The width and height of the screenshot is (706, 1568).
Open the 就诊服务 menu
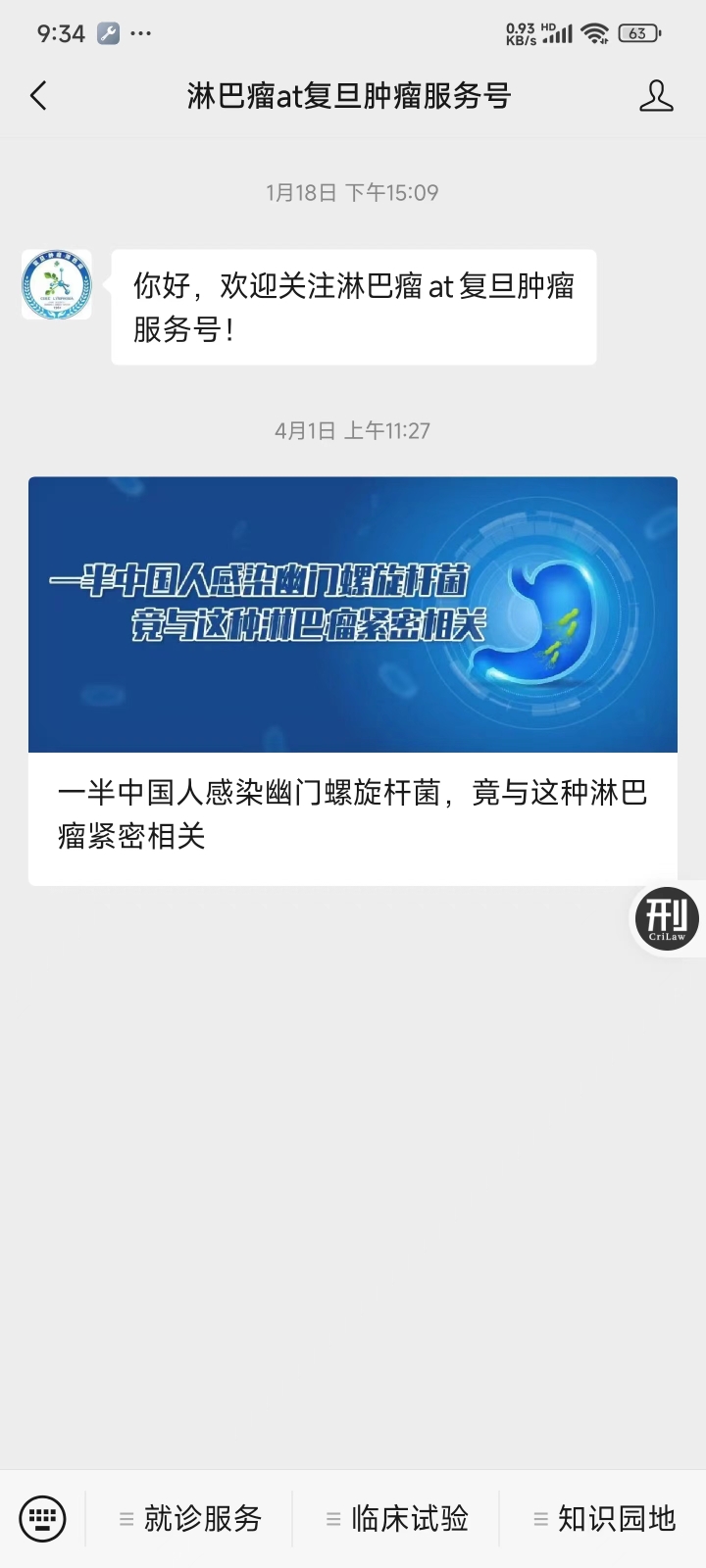191,1519
